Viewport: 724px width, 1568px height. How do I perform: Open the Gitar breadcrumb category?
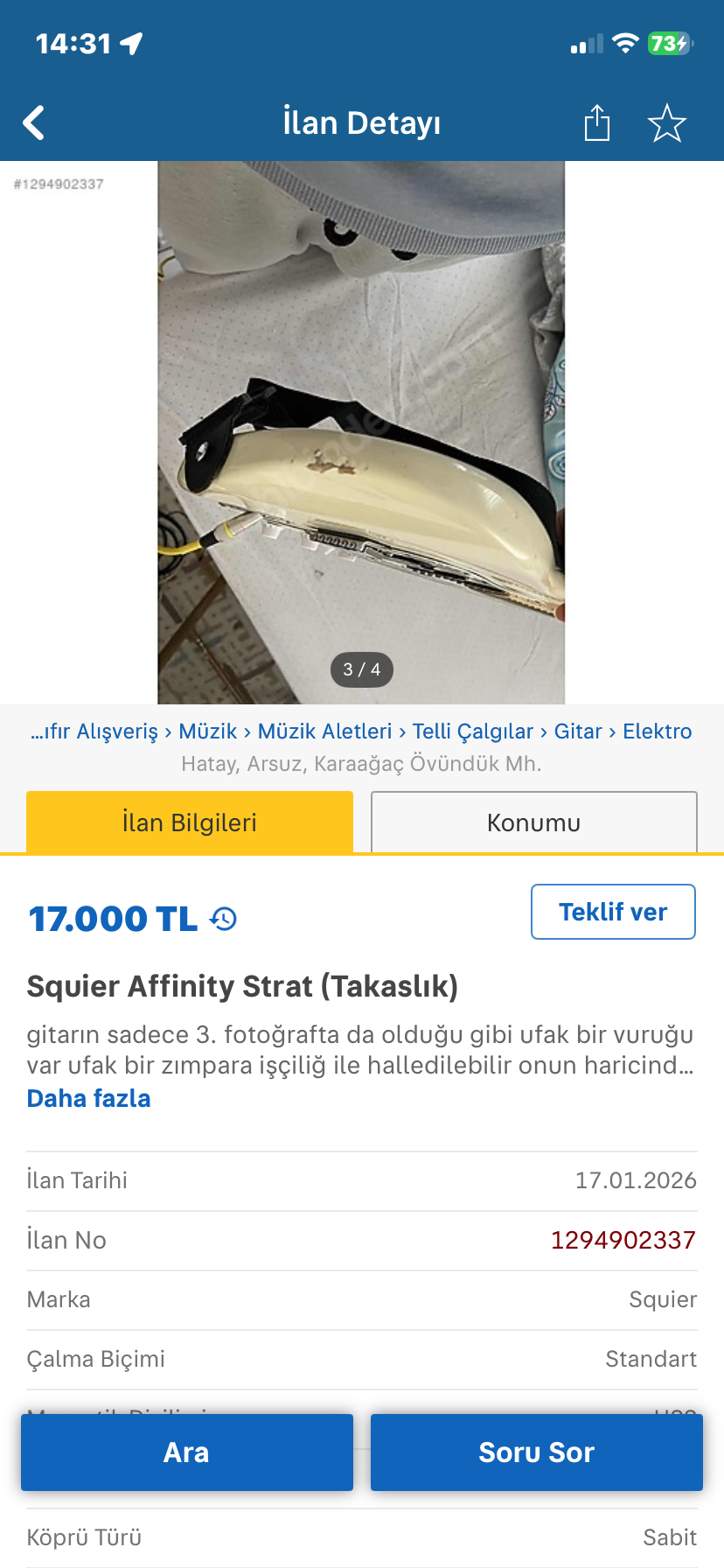tap(578, 731)
